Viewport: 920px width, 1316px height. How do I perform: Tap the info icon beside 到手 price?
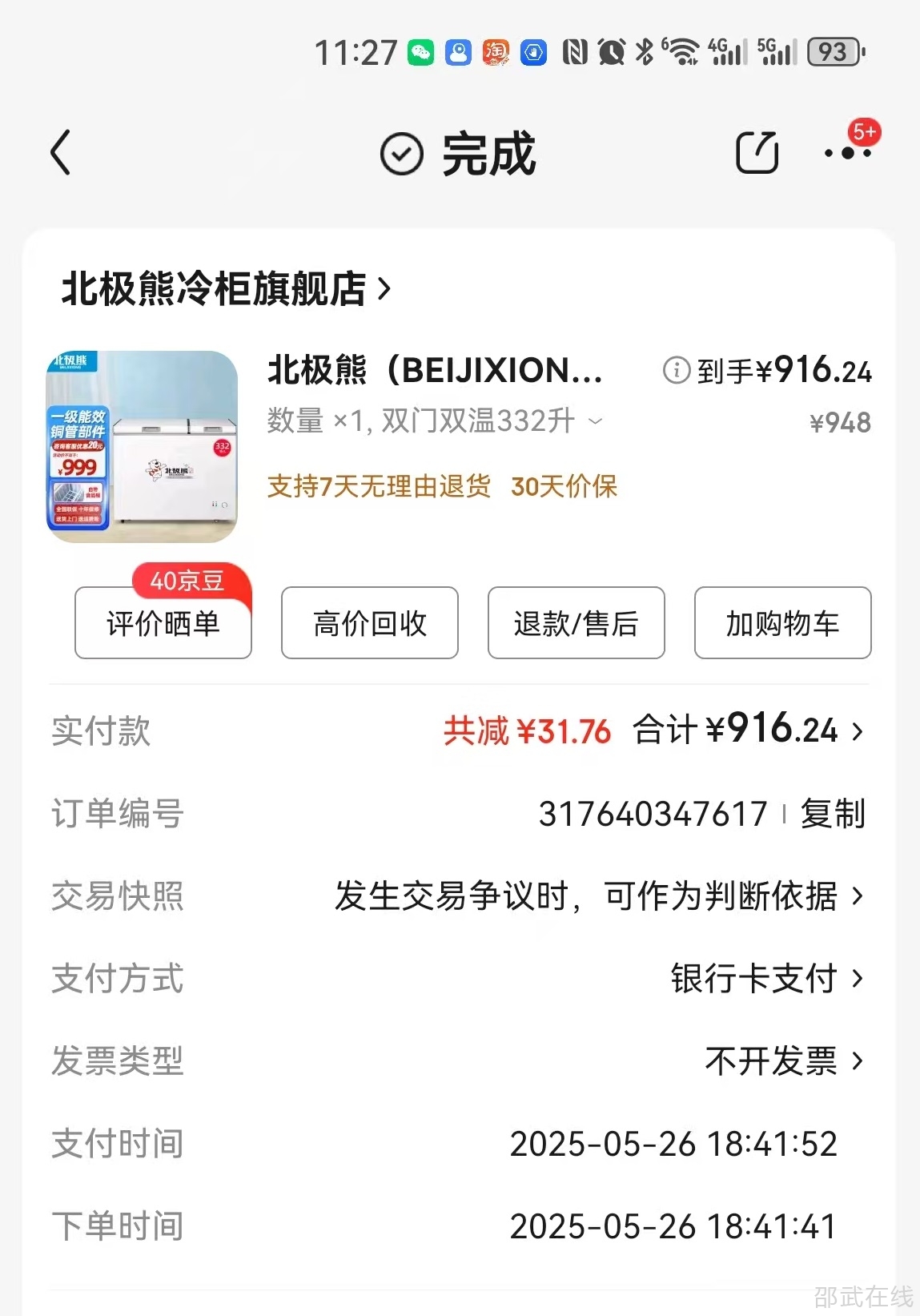[676, 370]
